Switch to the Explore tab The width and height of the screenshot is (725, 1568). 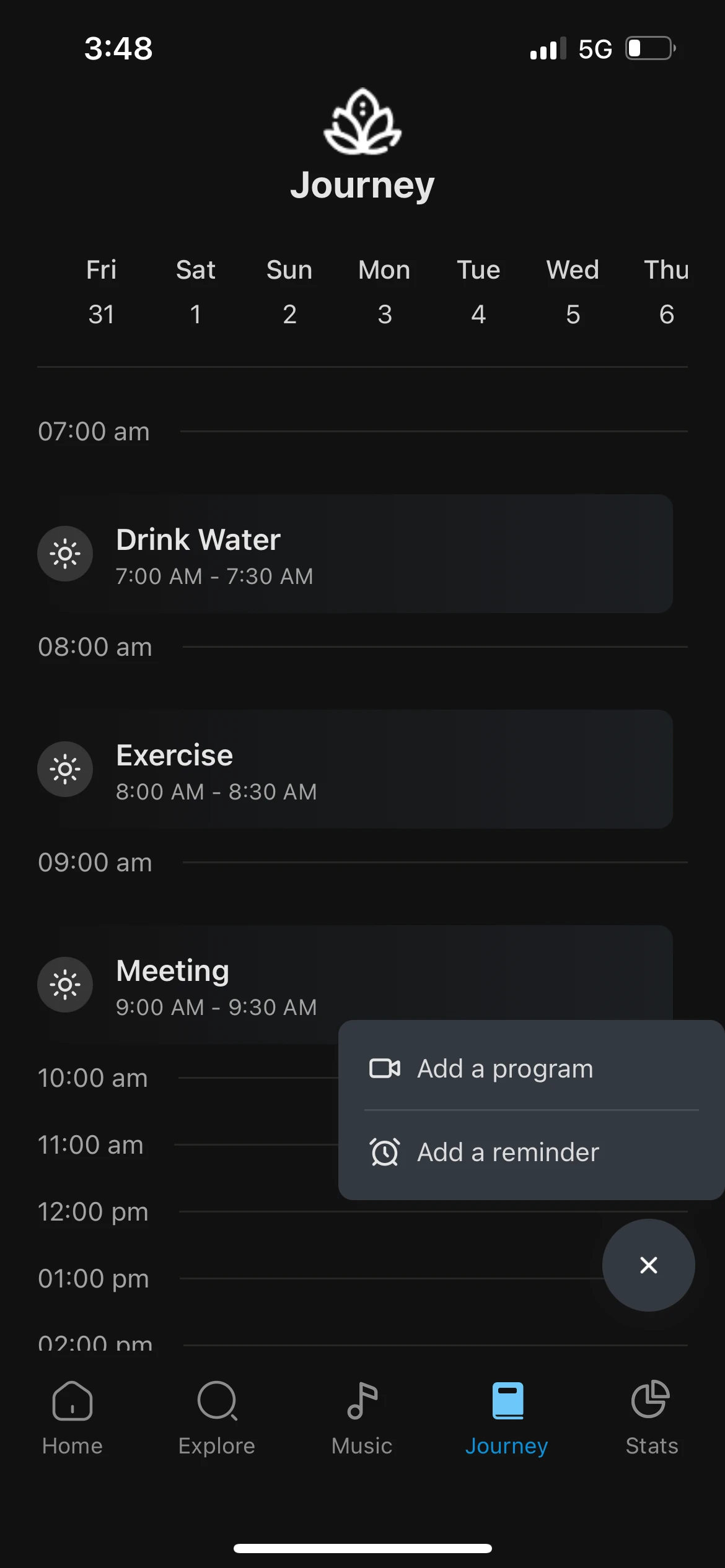(x=217, y=1417)
